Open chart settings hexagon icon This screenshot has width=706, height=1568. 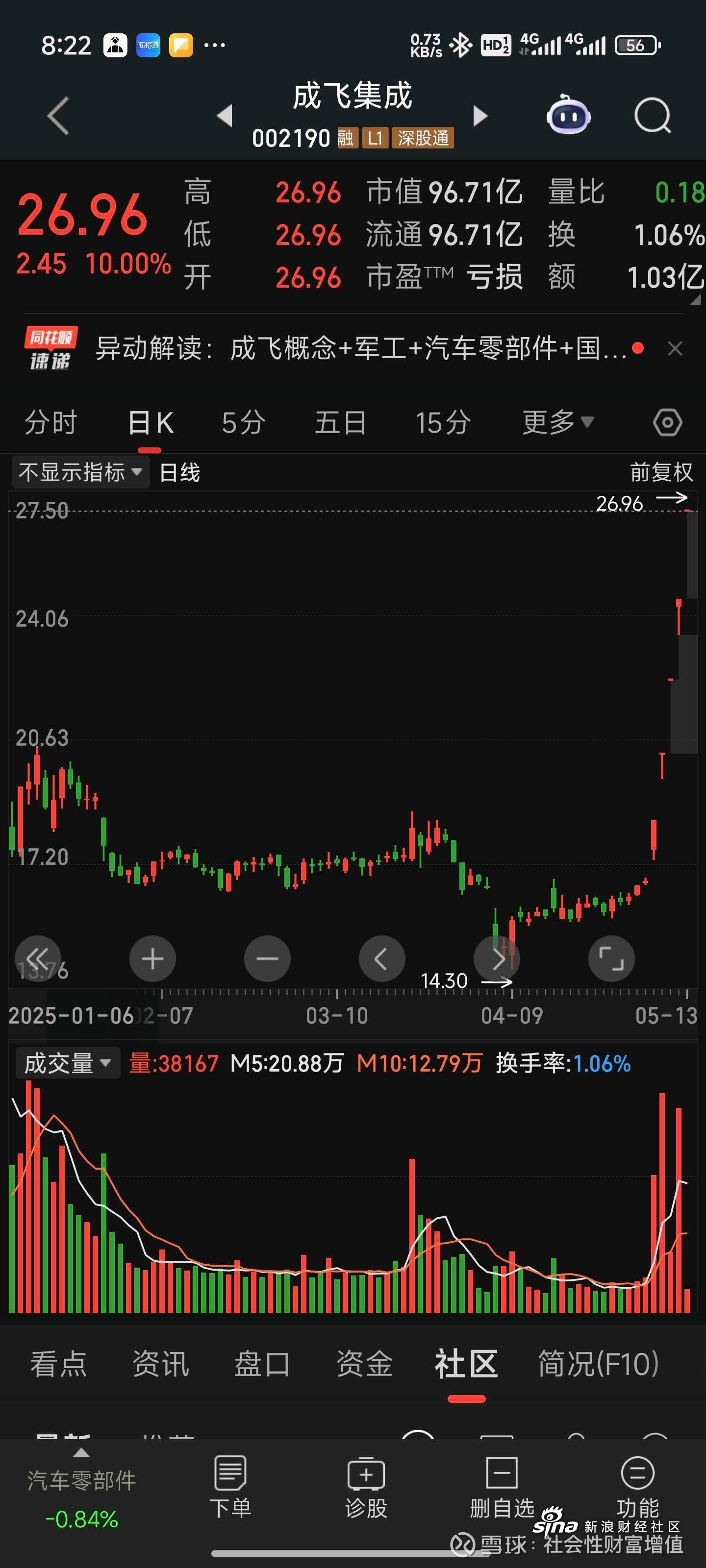[667, 422]
